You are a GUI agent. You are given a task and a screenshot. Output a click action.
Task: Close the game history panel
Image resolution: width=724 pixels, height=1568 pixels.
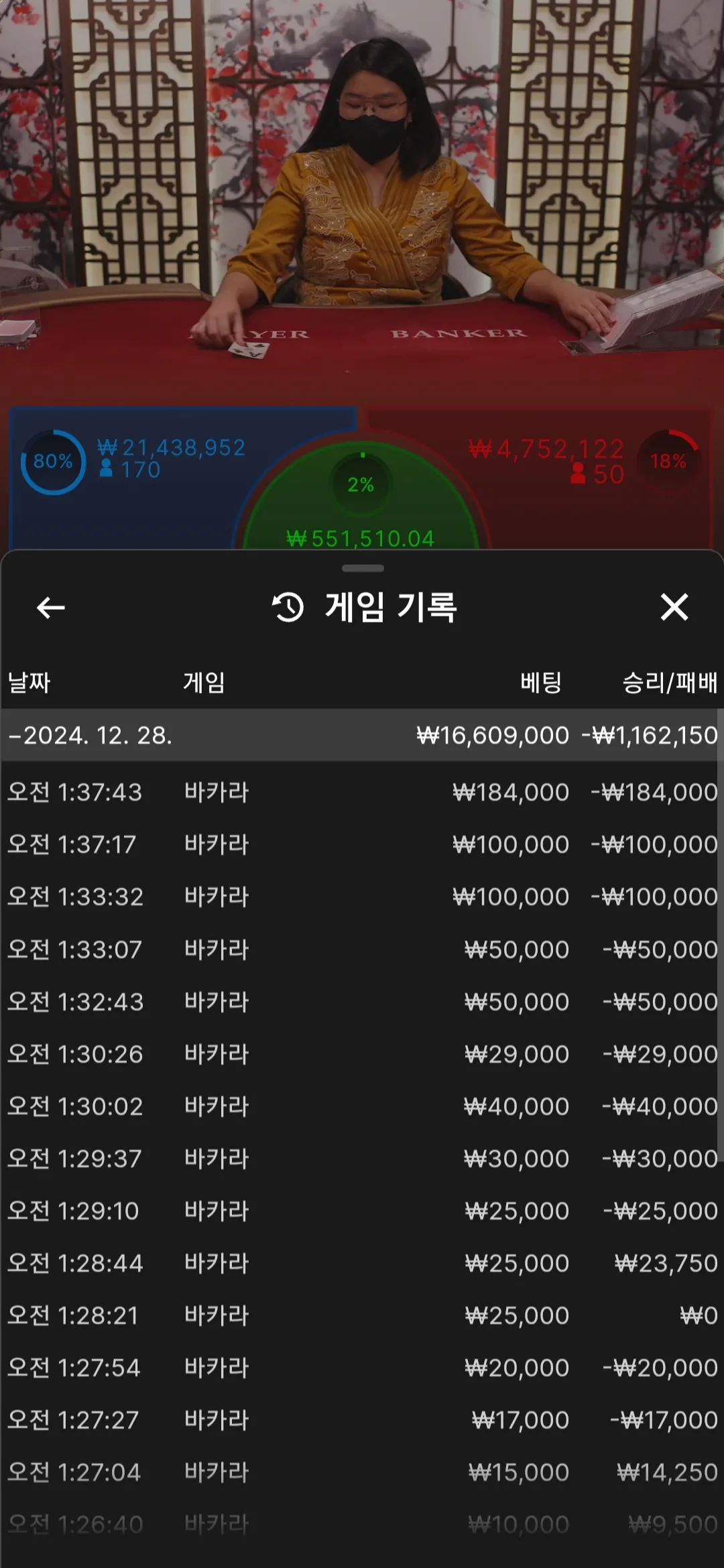pyautogui.click(x=674, y=607)
